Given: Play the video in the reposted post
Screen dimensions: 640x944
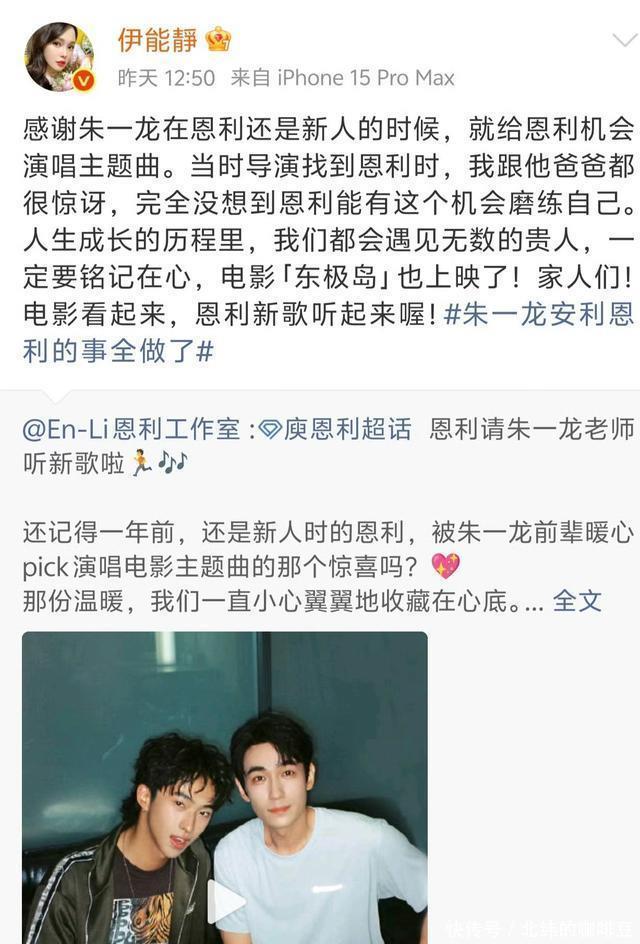Looking at the screenshot, I should pyautogui.click(x=226, y=901).
